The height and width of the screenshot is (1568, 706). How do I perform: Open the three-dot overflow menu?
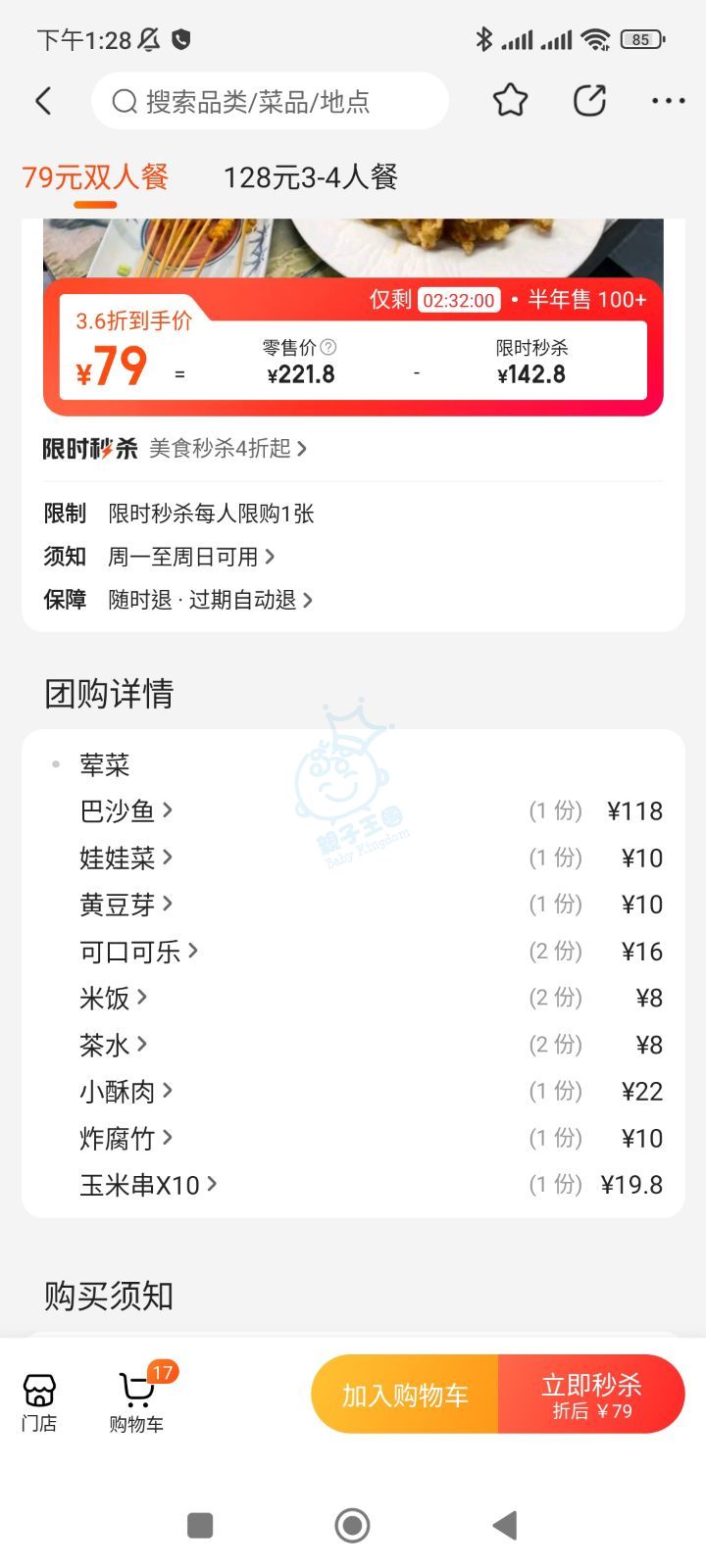(668, 101)
